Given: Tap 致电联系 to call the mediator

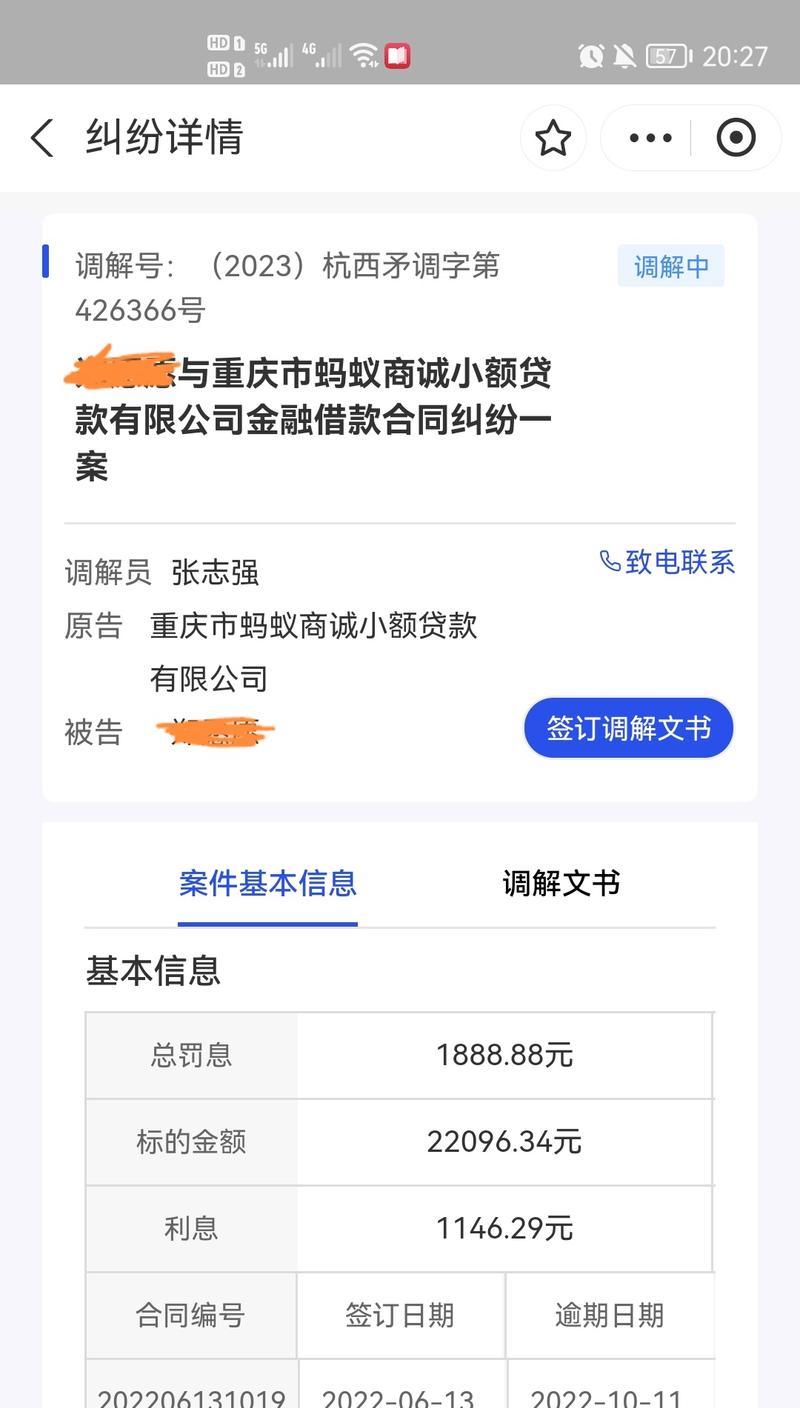Looking at the screenshot, I should click(667, 562).
